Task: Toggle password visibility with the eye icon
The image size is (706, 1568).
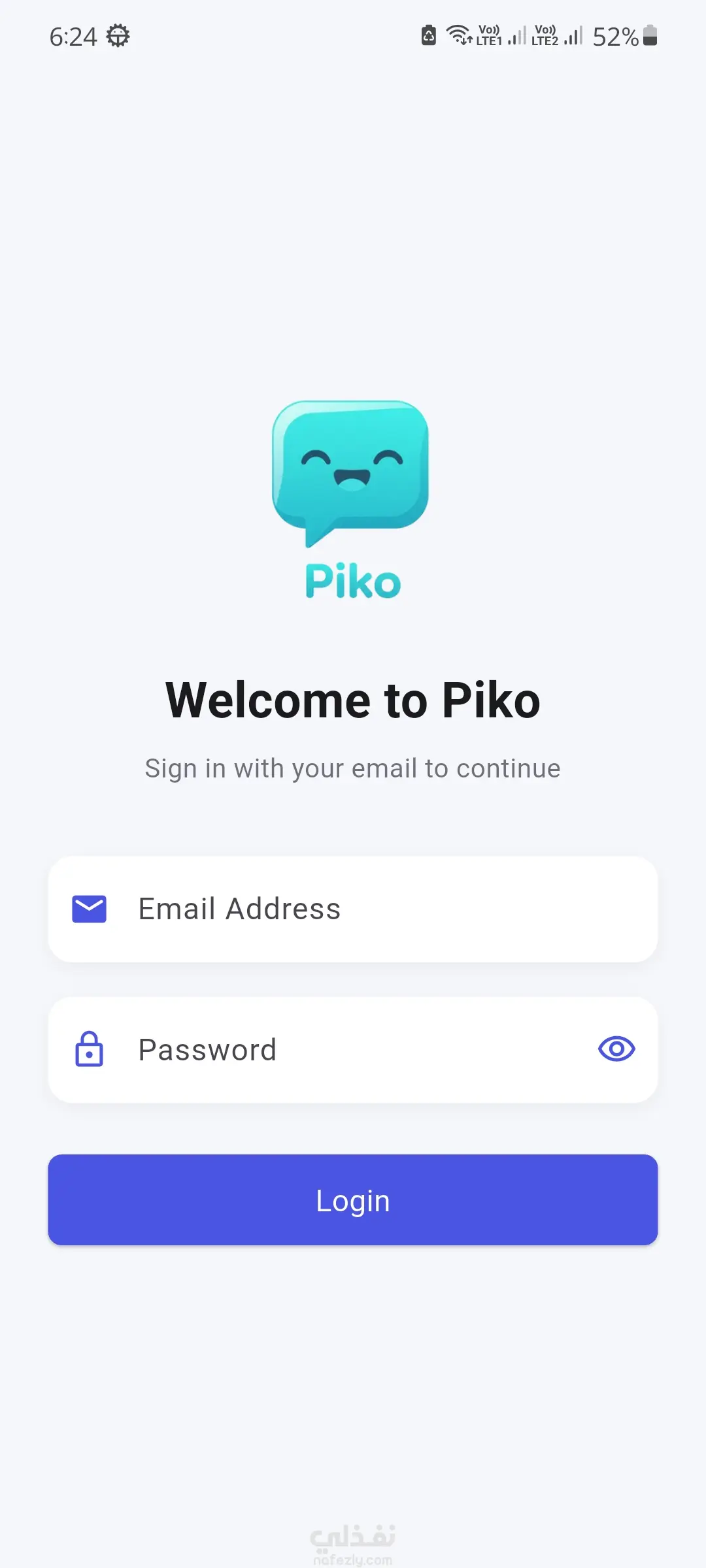Action: point(616,1049)
